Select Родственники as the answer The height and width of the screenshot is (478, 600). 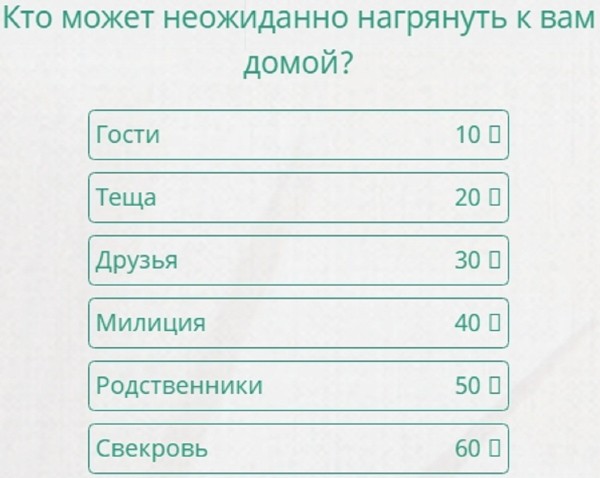point(298,386)
